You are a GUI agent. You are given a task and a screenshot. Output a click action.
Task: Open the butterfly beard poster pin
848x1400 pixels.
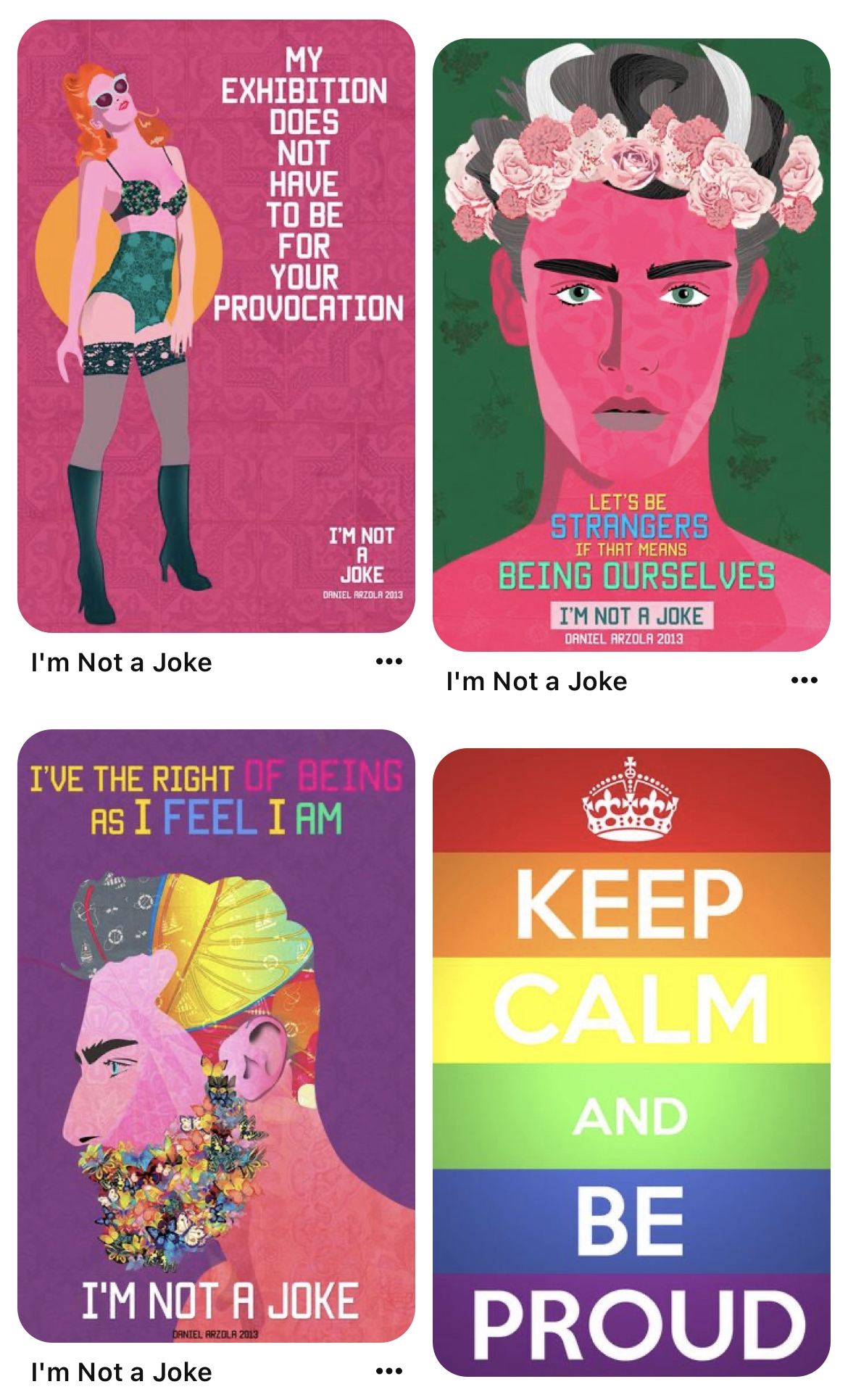pyautogui.click(x=216, y=1036)
